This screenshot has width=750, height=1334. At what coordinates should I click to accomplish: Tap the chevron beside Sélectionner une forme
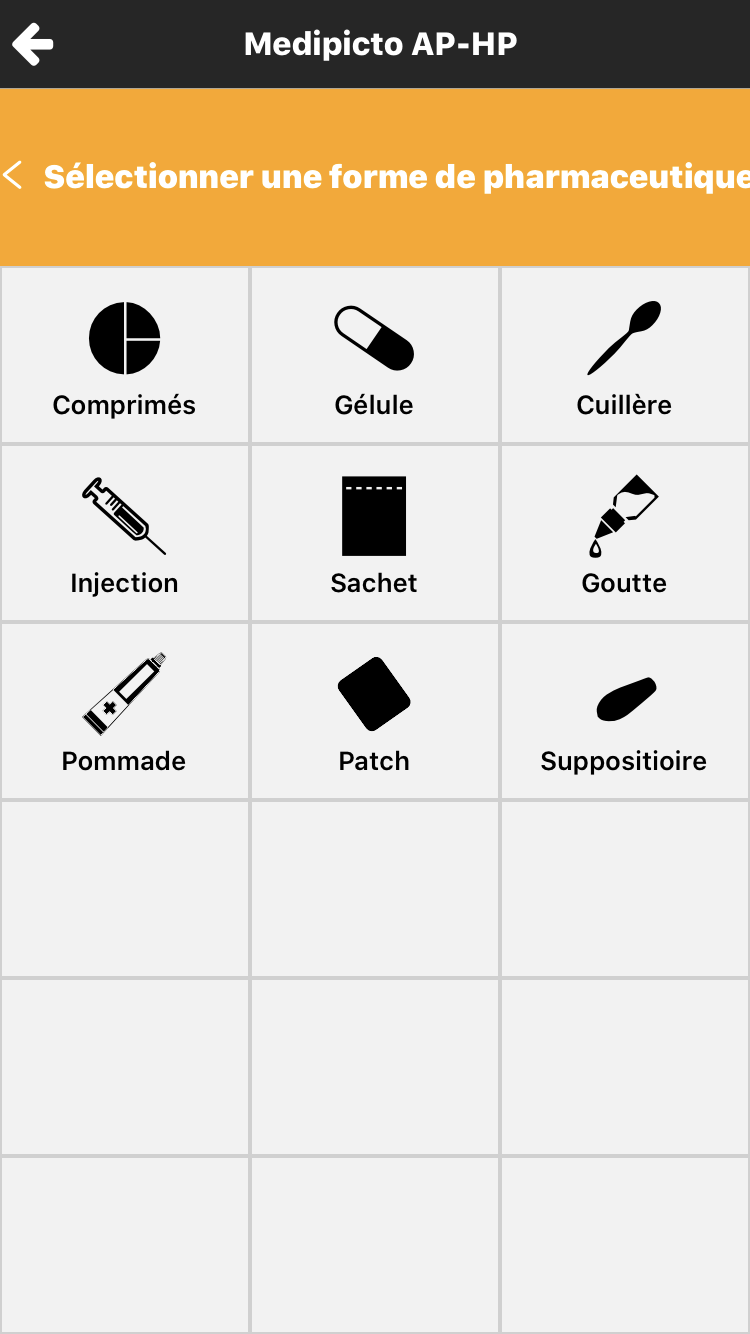click(x=13, y=176)
